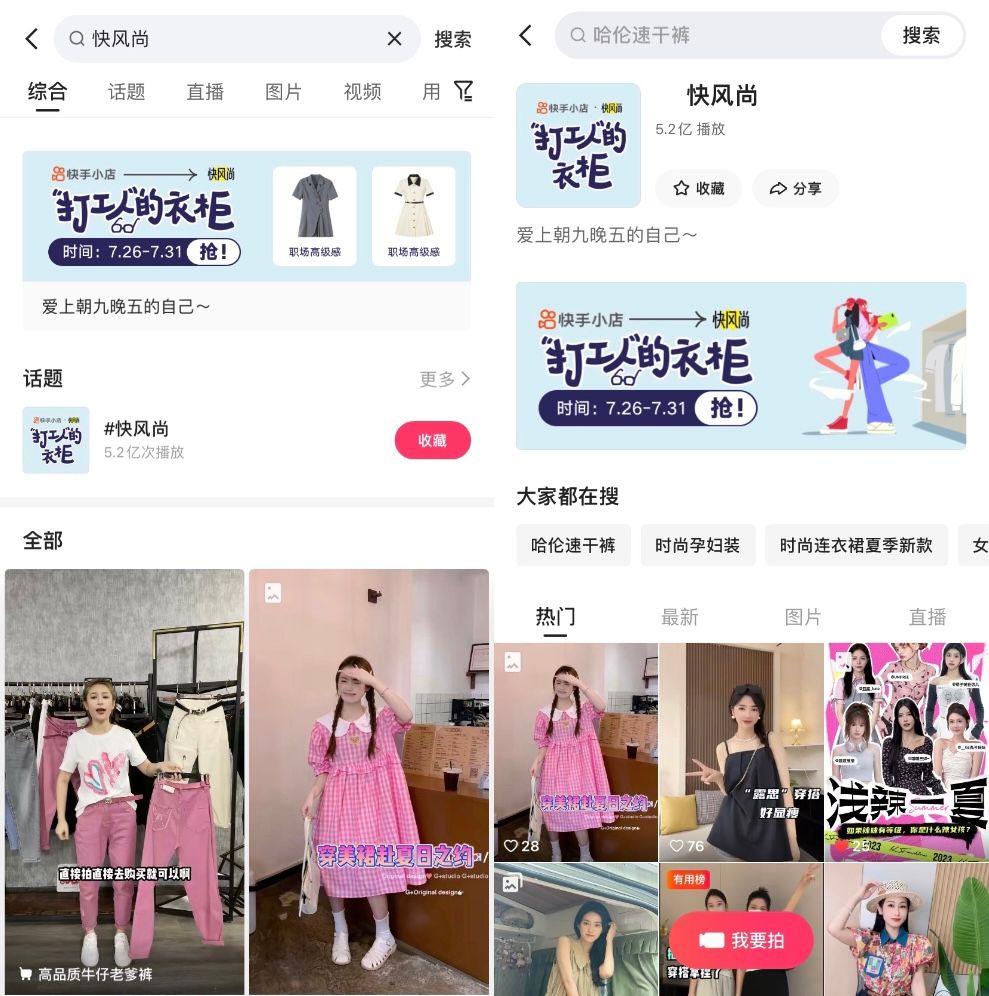The height and width of the screenshot is (996, 989).
Task: Select the 时尚孕妇装 search chip
Action: (697, 545)
